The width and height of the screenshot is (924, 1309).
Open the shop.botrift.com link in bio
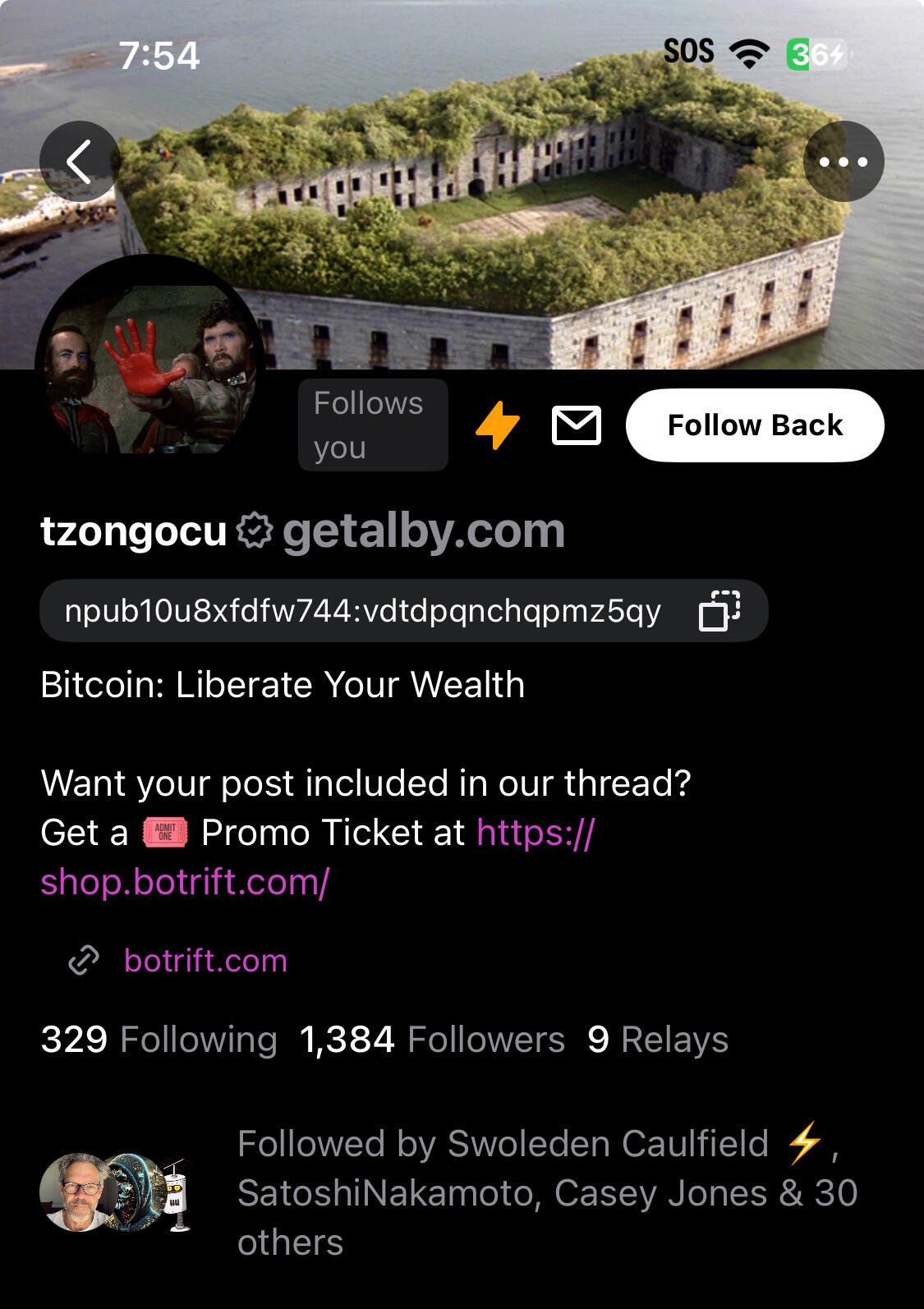[185, 882]
